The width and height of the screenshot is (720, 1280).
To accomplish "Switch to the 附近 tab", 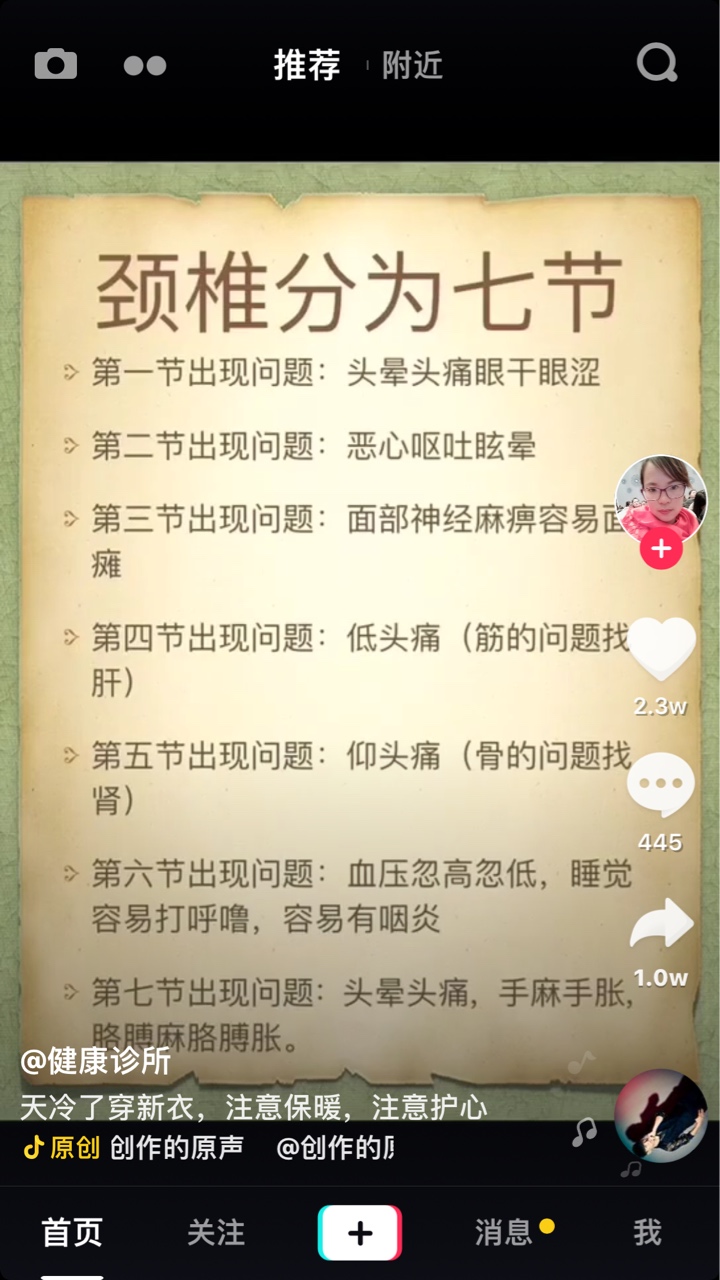I will 412,66.
